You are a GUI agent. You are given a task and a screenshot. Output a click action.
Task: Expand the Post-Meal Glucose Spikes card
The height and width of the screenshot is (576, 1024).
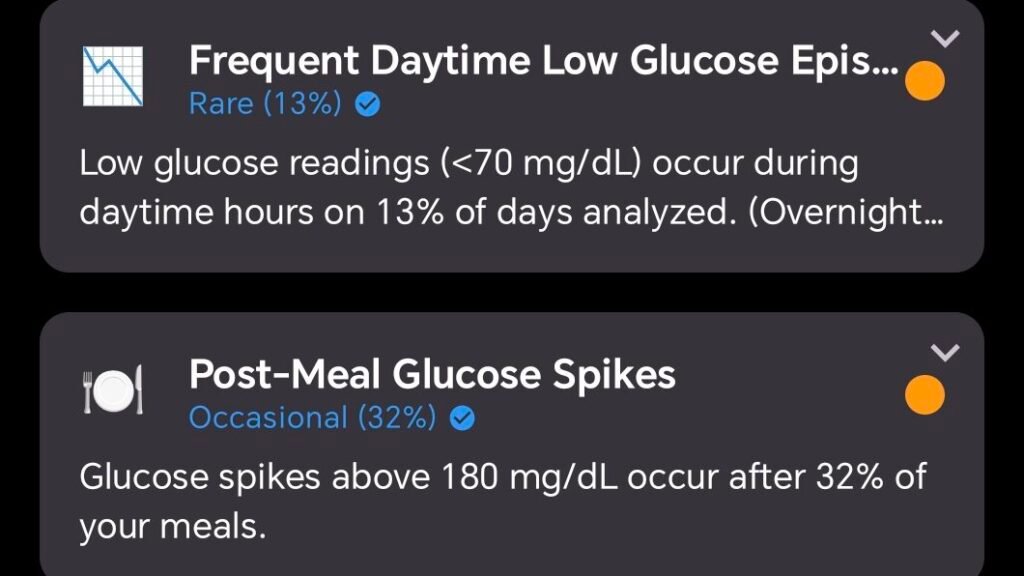click(945, 352)
